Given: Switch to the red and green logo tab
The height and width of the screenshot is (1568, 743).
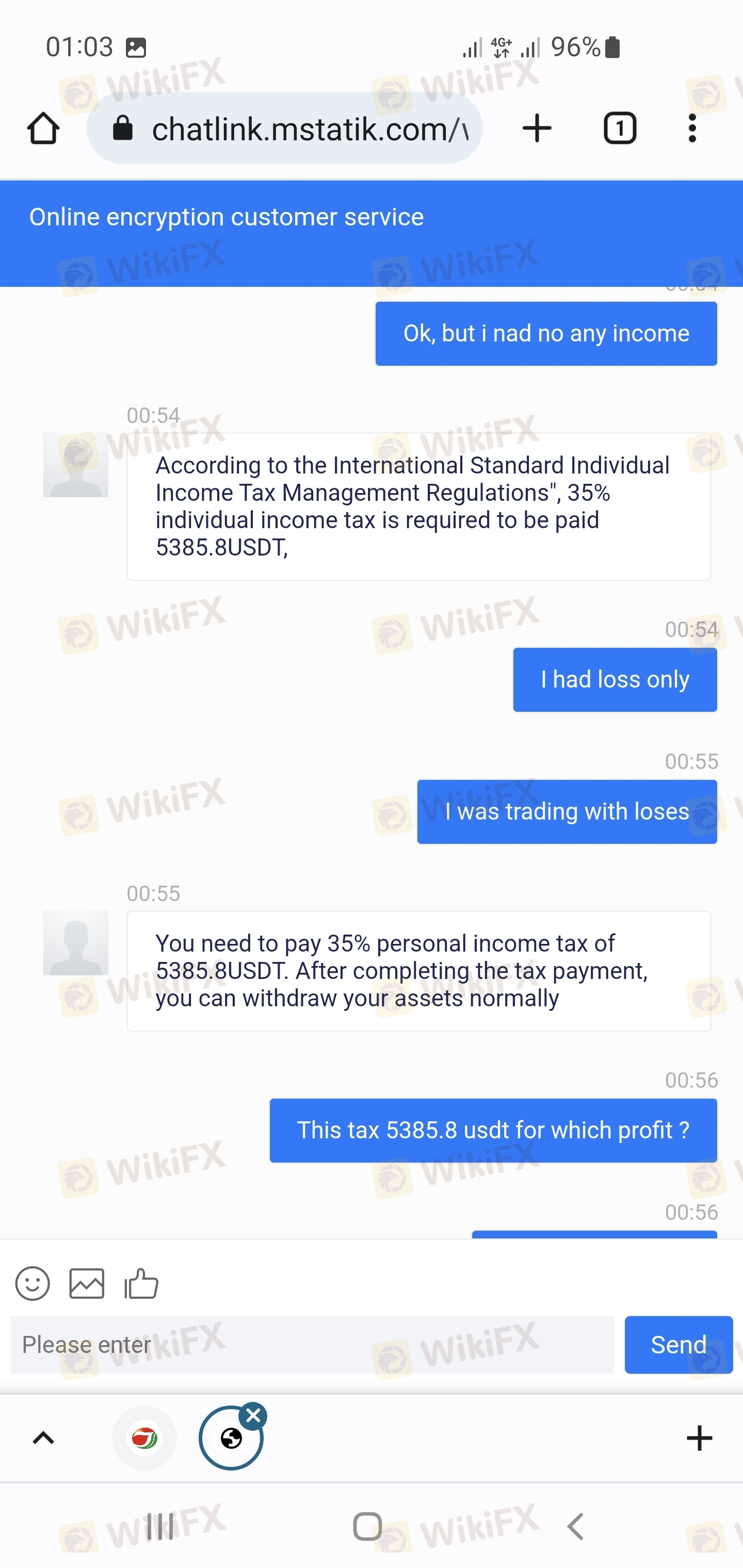Looking at the screenshot, I should point(144,1439).
